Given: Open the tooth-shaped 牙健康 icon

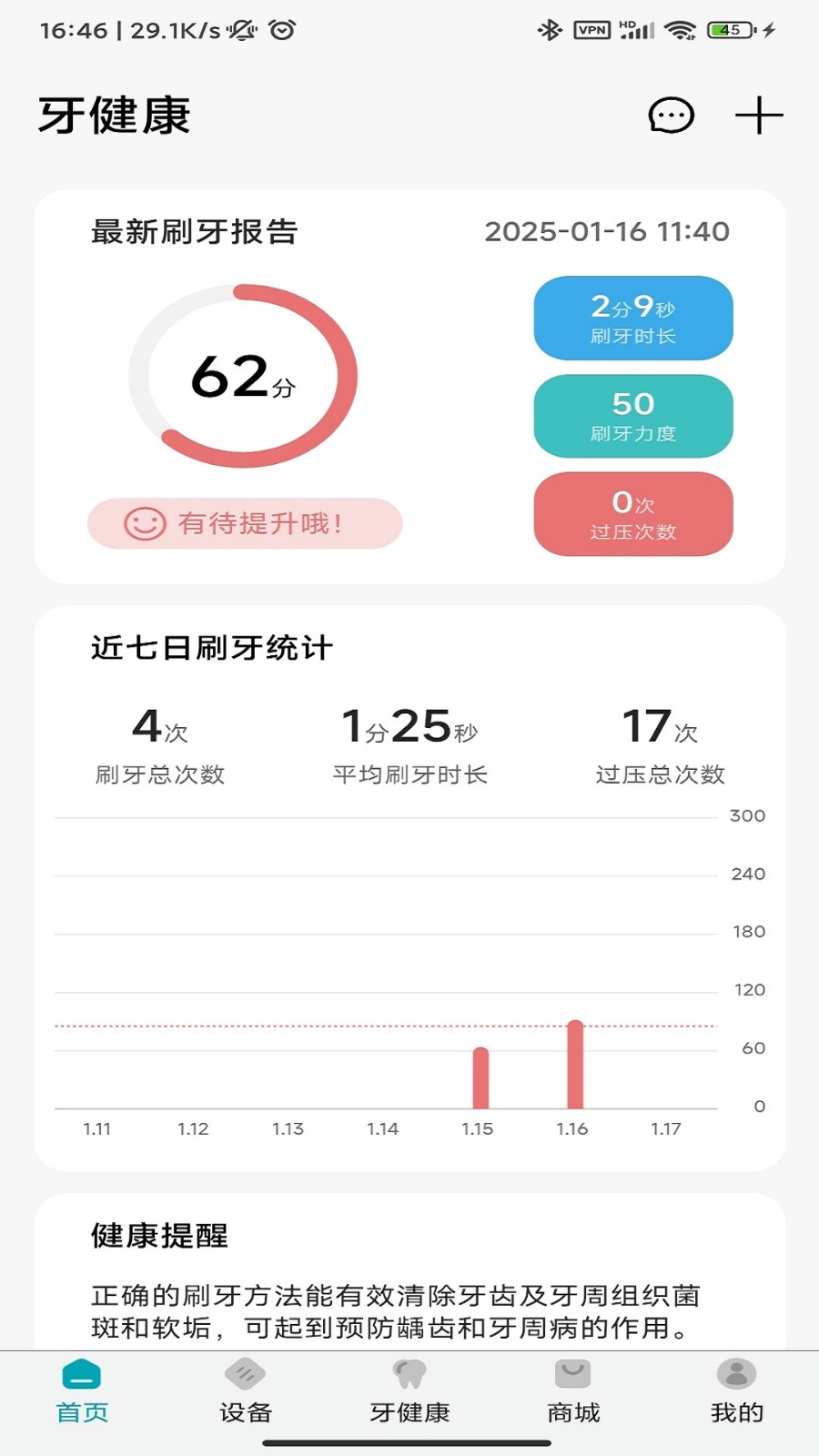Looking at the screenshot, I should (x=409, y=1374).
